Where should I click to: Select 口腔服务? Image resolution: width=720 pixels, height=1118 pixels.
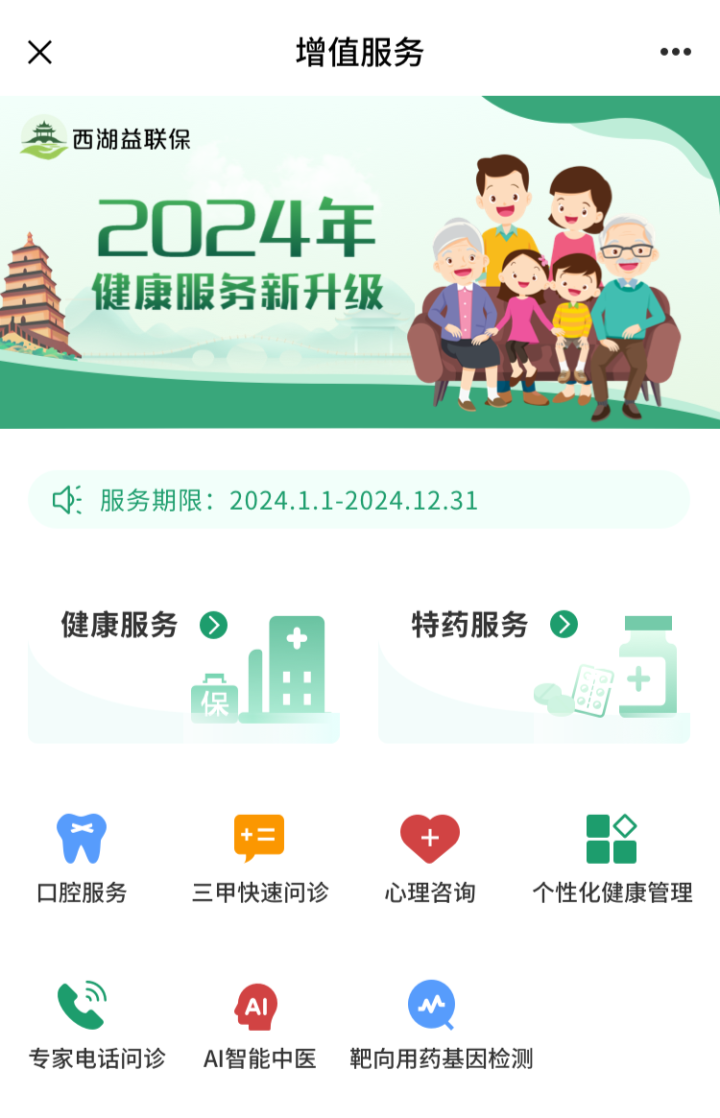click(x=81, y=858)
